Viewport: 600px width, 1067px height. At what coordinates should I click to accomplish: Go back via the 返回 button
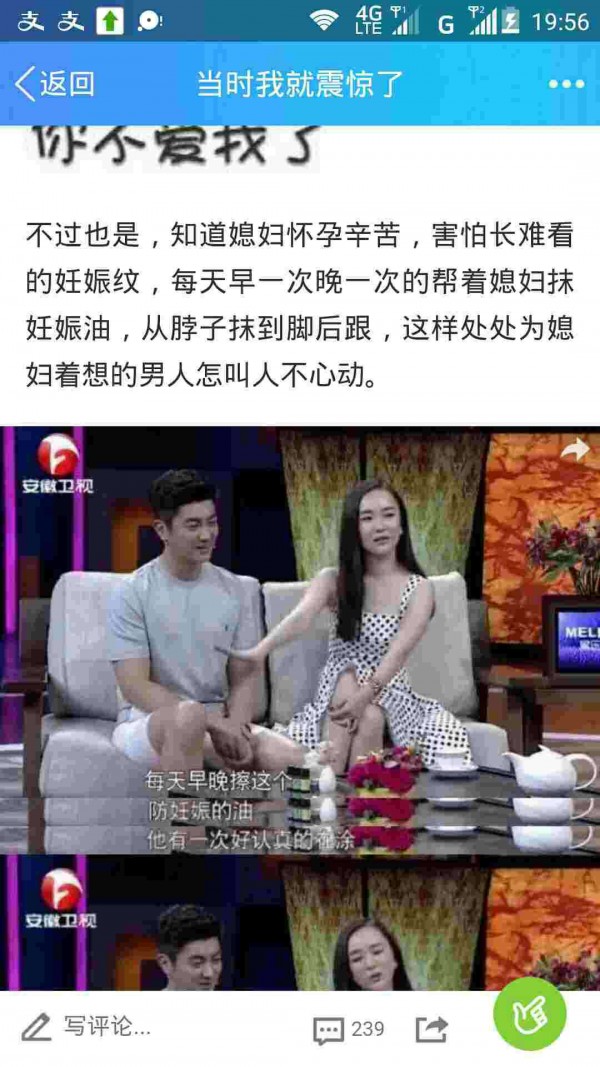(x=55, y=84)
